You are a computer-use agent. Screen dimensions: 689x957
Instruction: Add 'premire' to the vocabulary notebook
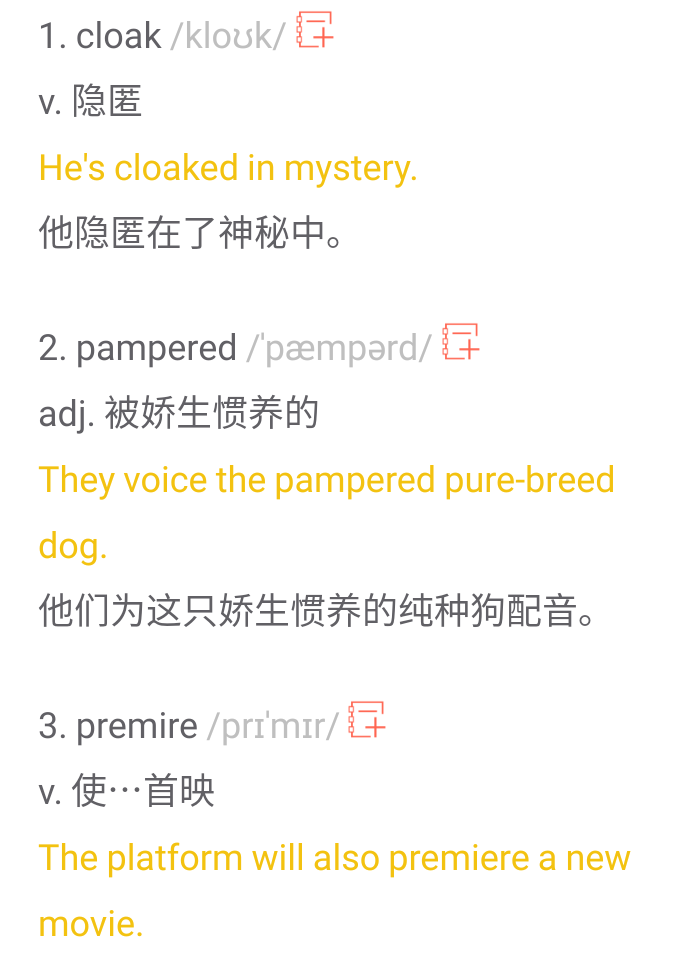tap(367, 721)
